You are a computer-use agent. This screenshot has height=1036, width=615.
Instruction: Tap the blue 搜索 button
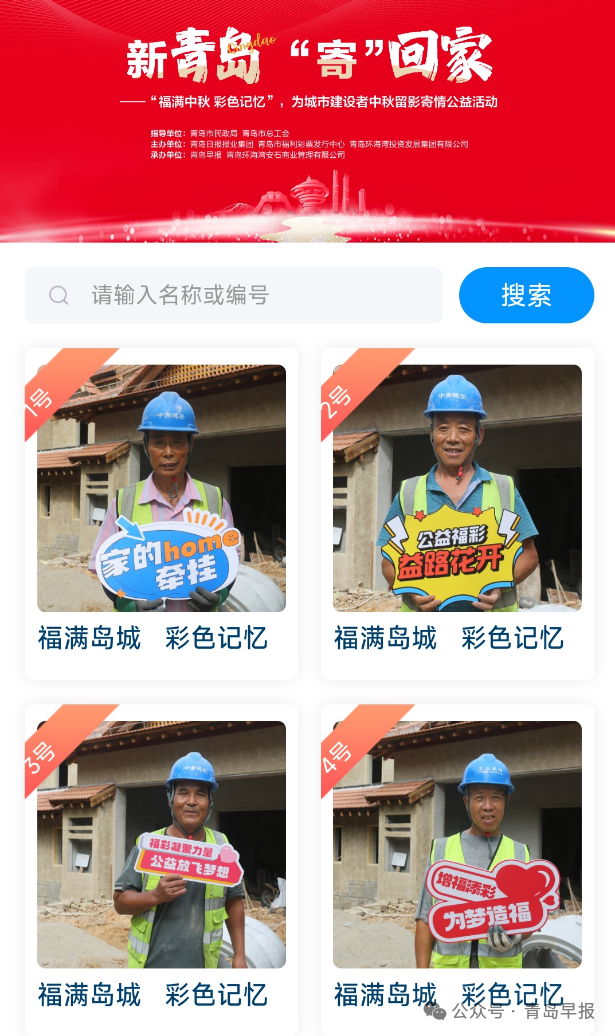click(526, 295)
